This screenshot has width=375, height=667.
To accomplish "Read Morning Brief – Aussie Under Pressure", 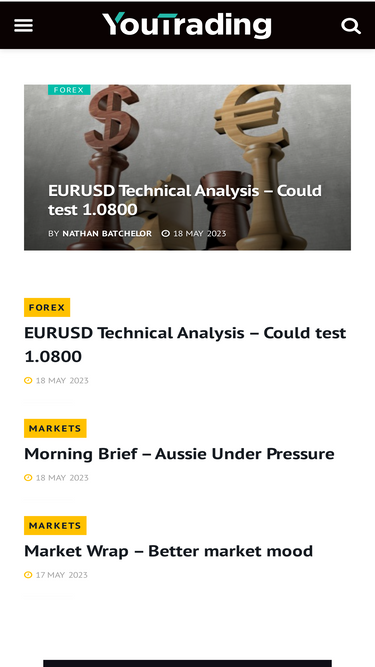I will pos(179,454).
